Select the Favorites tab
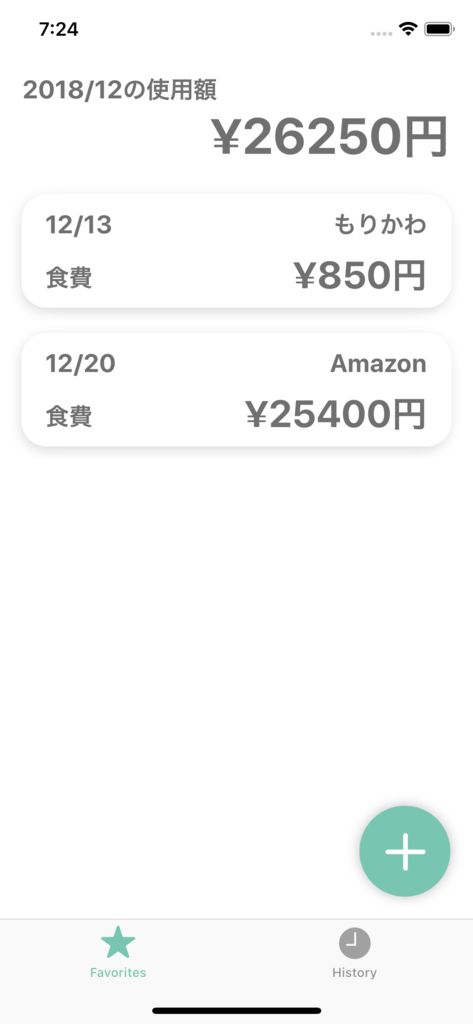 (118, 953)
